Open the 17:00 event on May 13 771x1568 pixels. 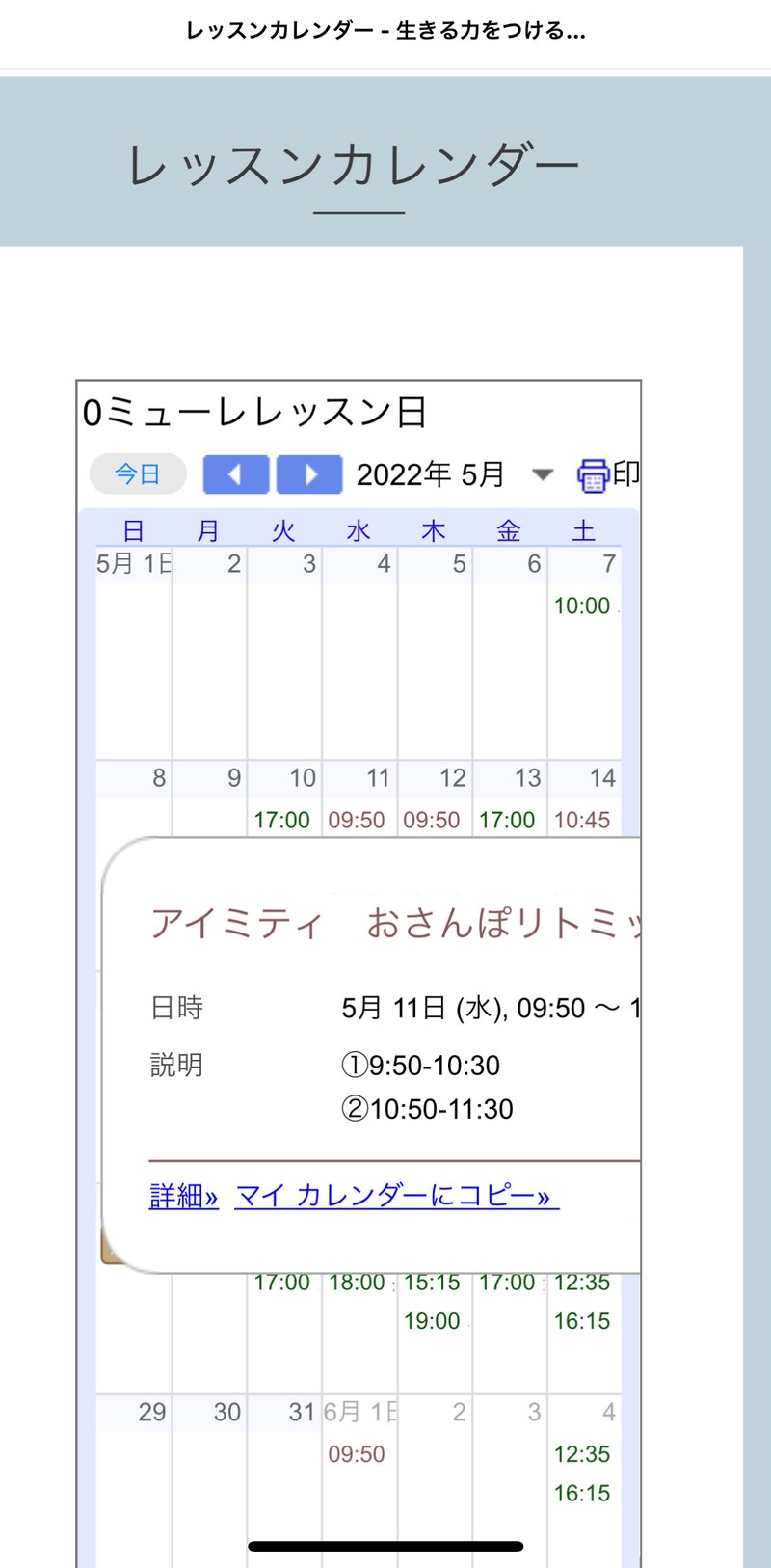point(508,820)
